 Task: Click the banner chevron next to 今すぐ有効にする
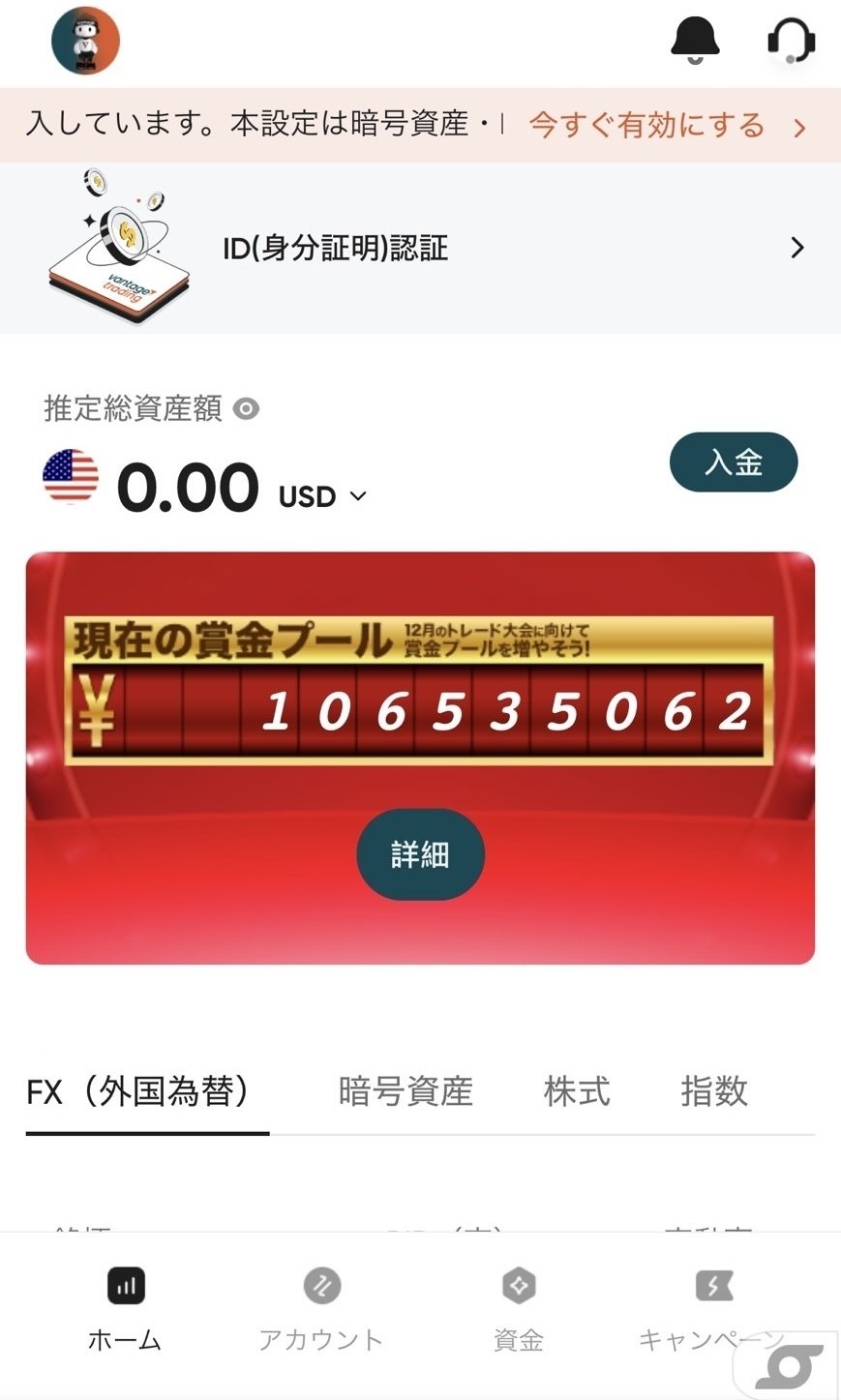pyautogui.click(x=798, y=126)
